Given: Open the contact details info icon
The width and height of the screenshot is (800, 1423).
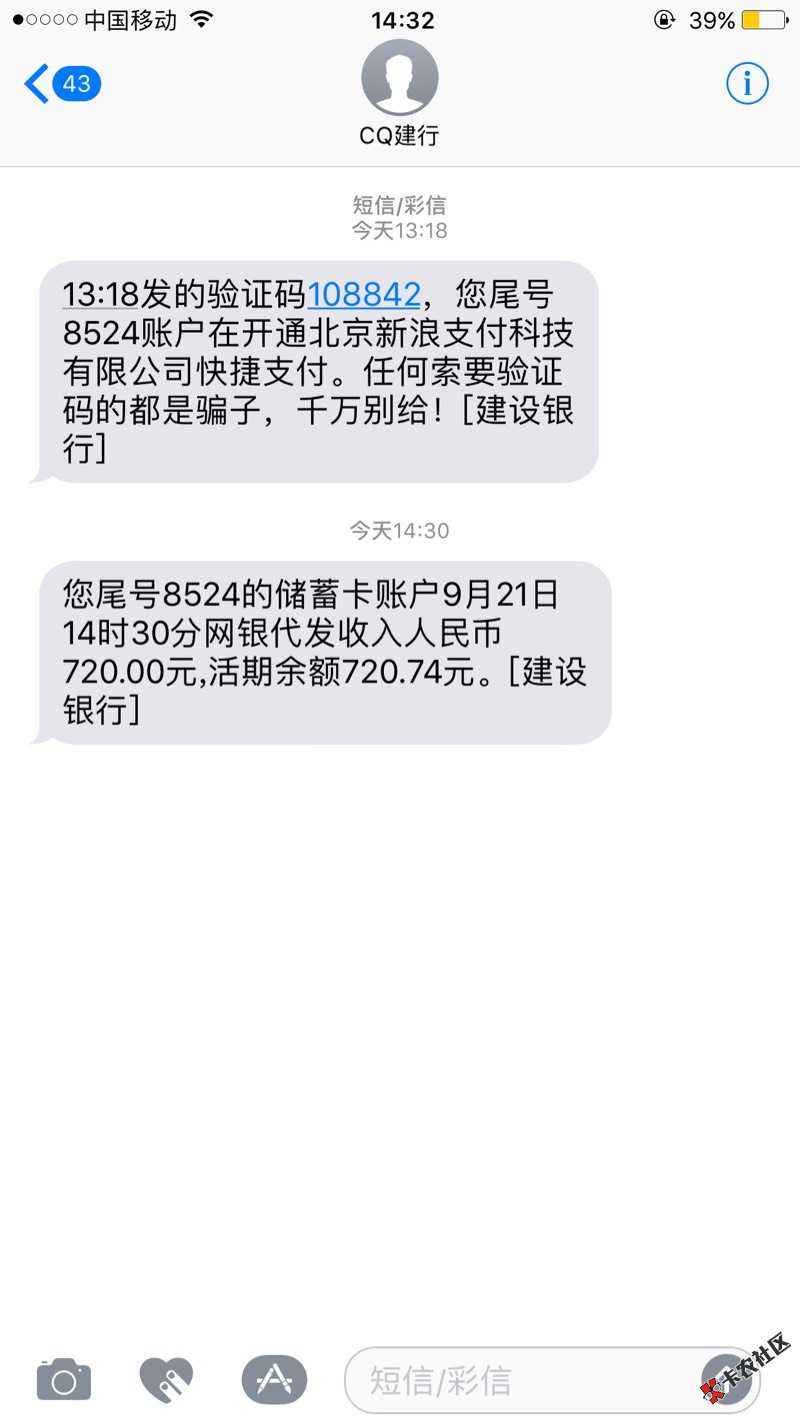Looking at the screenshot, I should tap(746, 84).
